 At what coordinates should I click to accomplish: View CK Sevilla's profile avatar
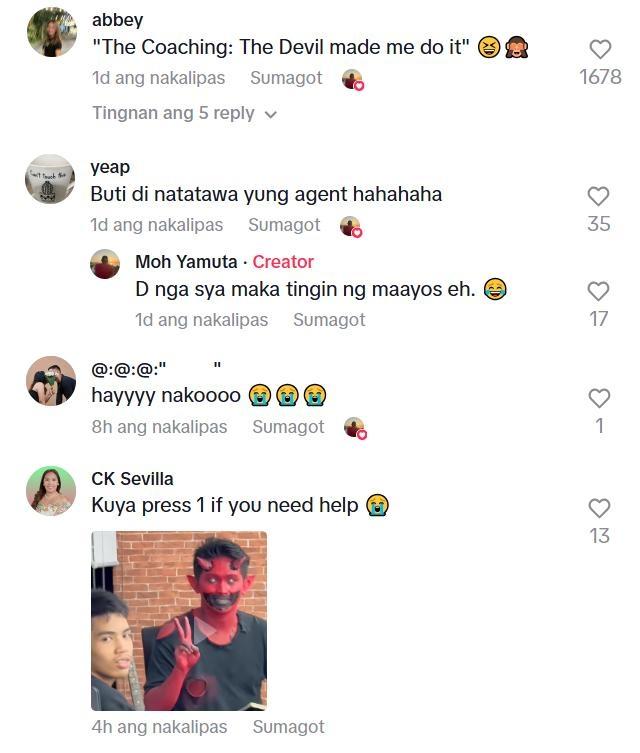point(51,490)
